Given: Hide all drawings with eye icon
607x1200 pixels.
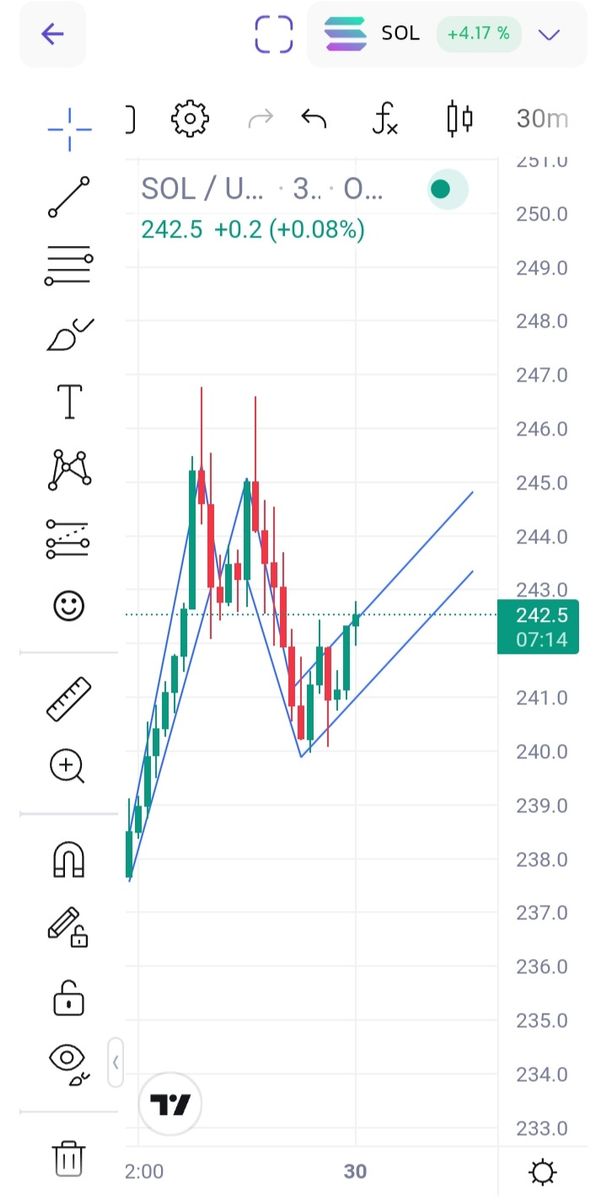Looking at the screenshot, I should (x=69, y=1063).
